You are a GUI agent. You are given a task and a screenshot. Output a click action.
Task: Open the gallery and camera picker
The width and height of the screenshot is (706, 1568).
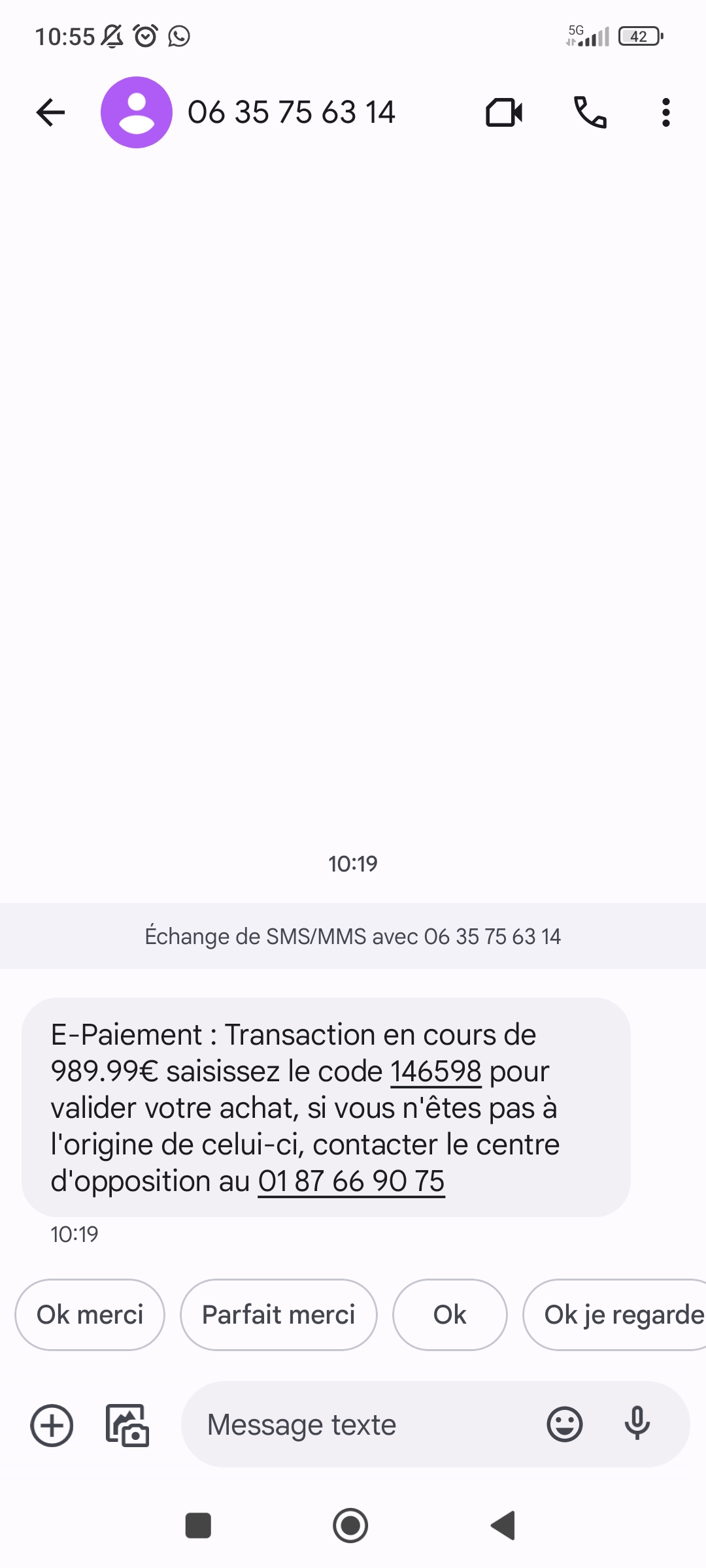(127, 1425)
